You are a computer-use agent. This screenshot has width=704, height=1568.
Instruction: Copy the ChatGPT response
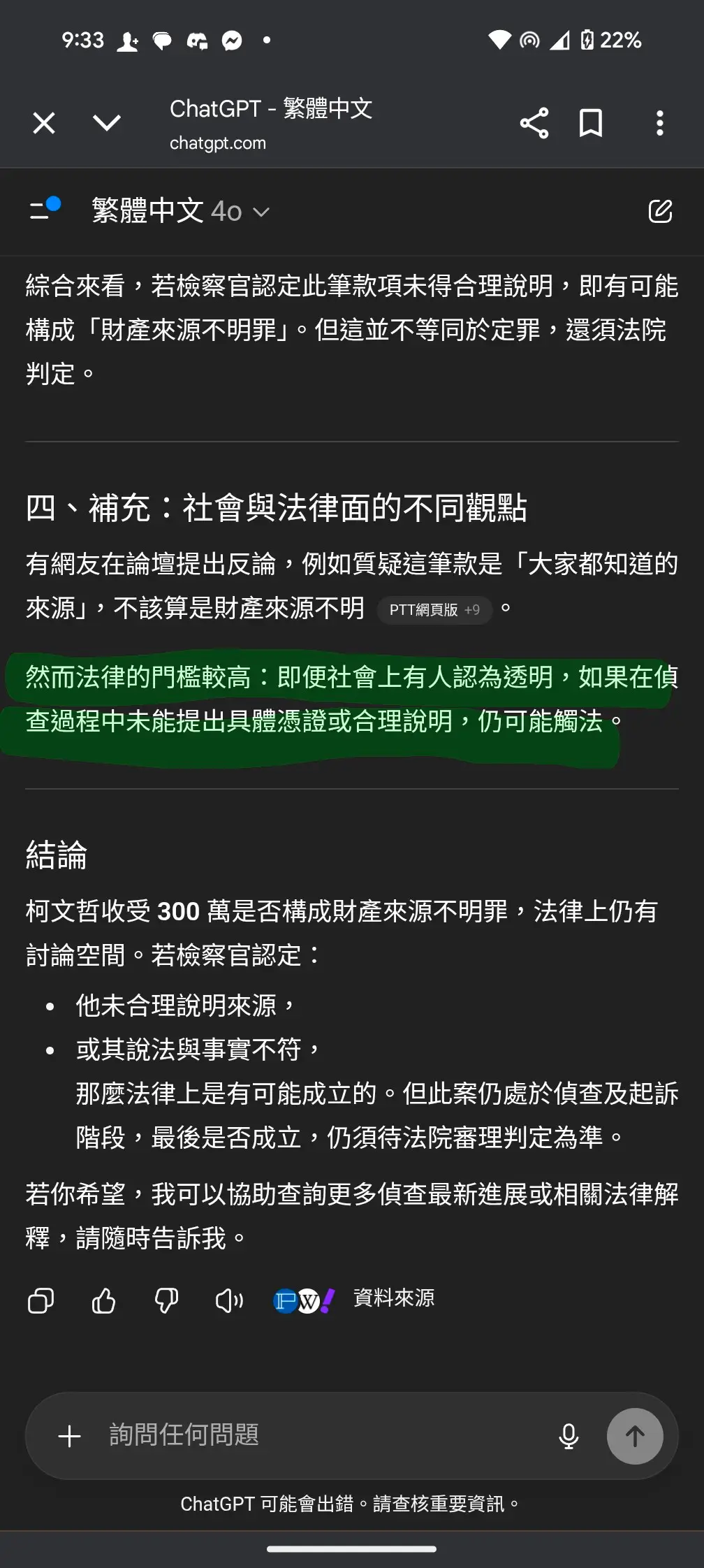41,1301
